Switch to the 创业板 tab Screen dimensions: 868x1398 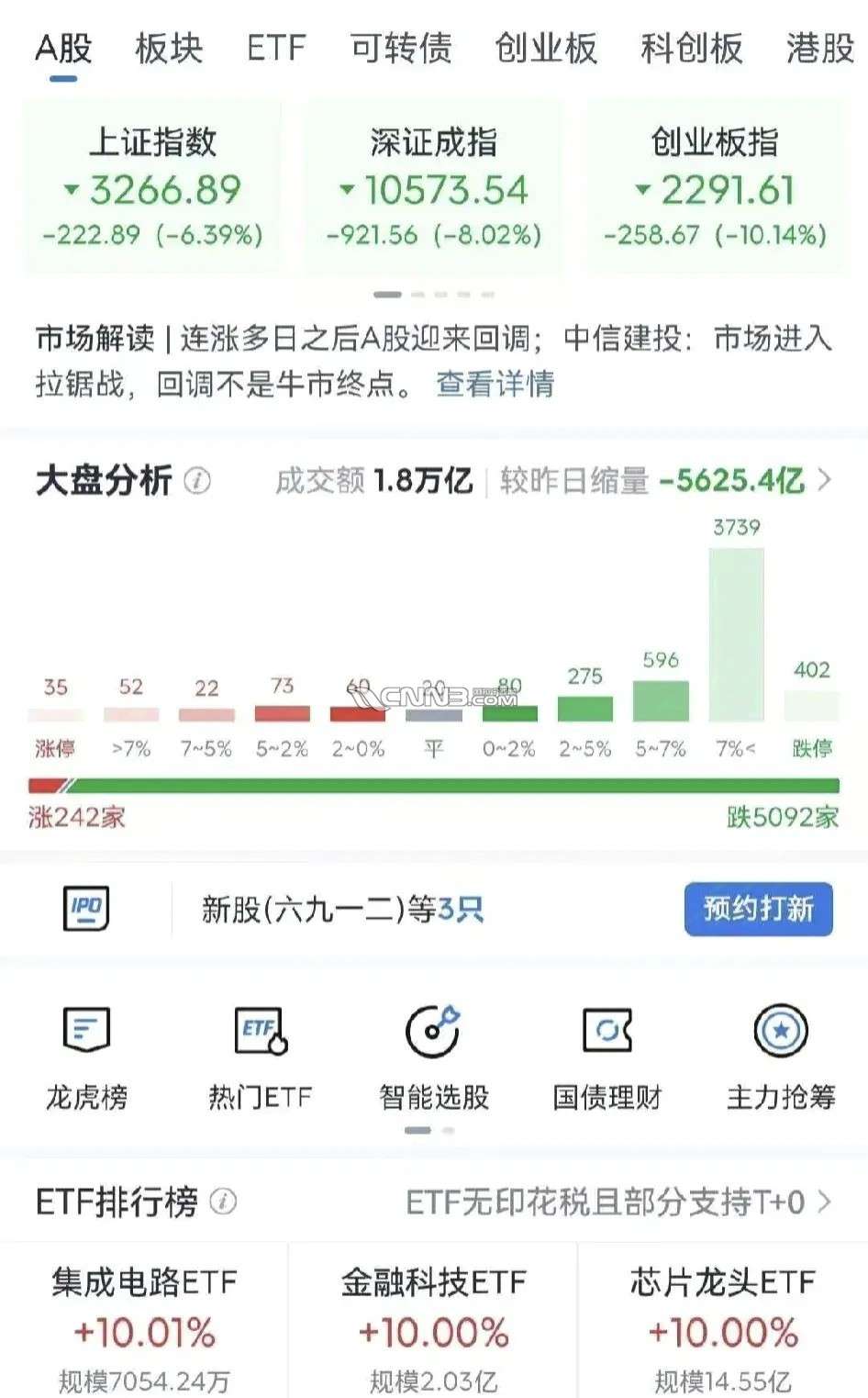[x=546, y=48]
